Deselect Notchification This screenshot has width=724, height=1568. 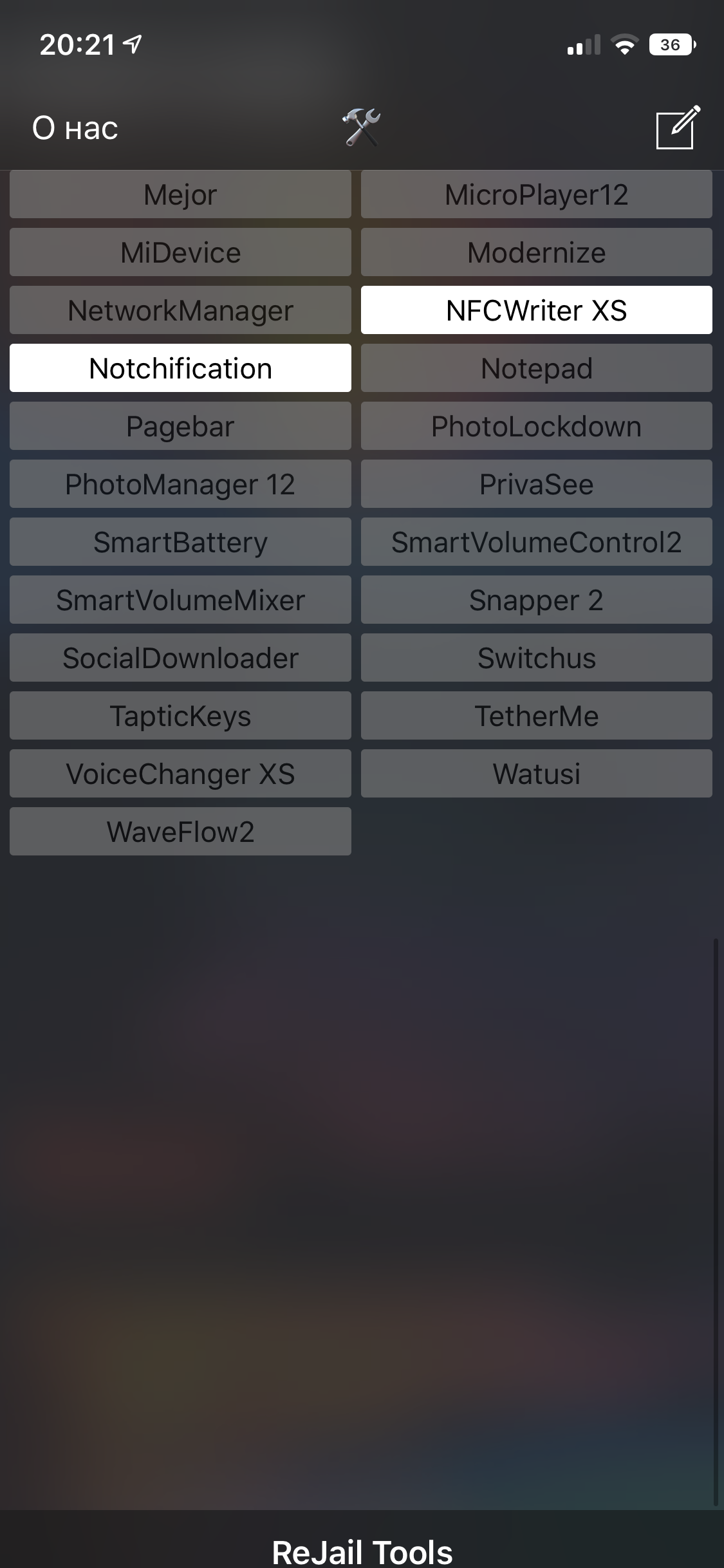click(180, 368)
